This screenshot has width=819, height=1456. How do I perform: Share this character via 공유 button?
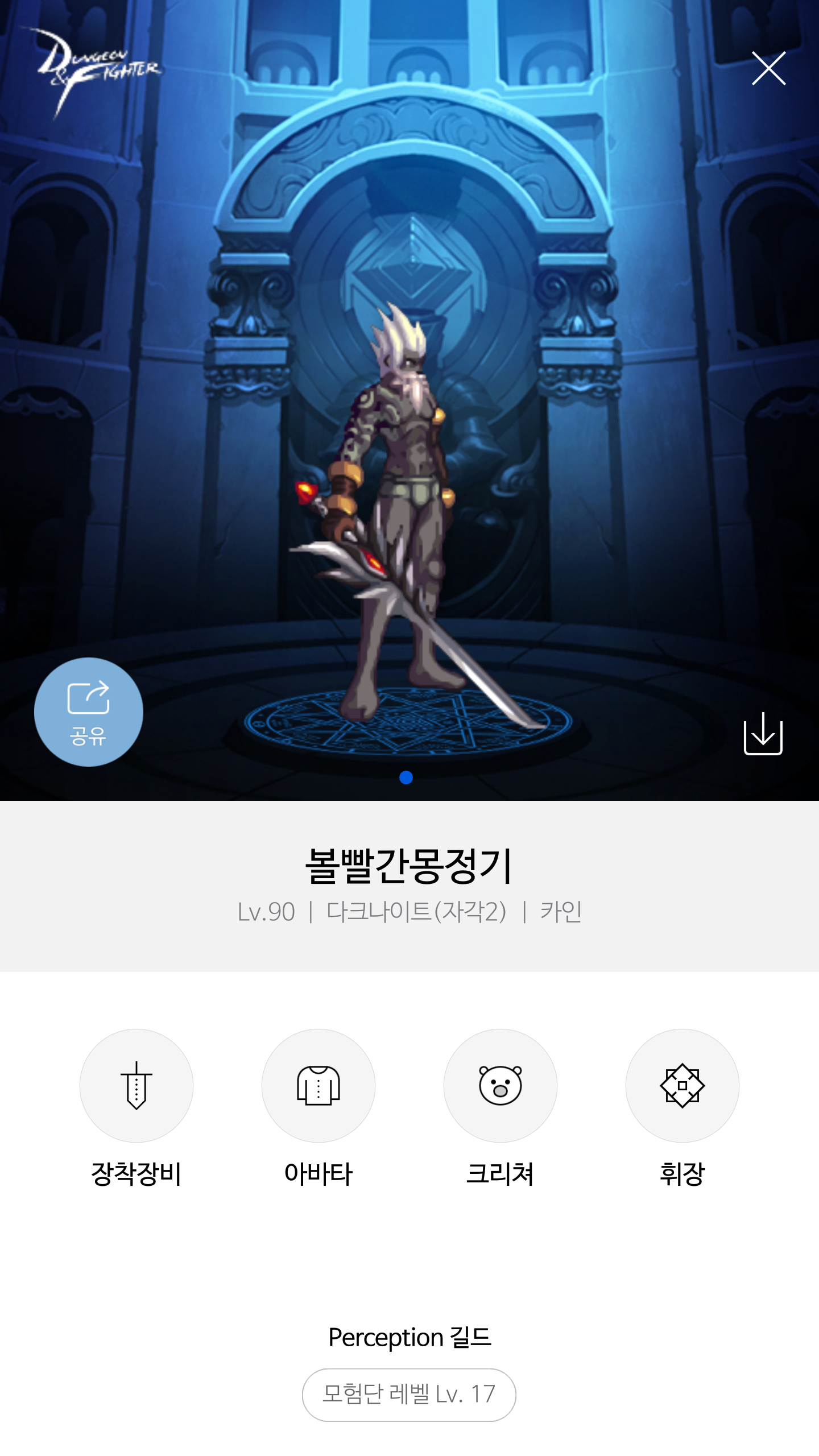(88, 712)
